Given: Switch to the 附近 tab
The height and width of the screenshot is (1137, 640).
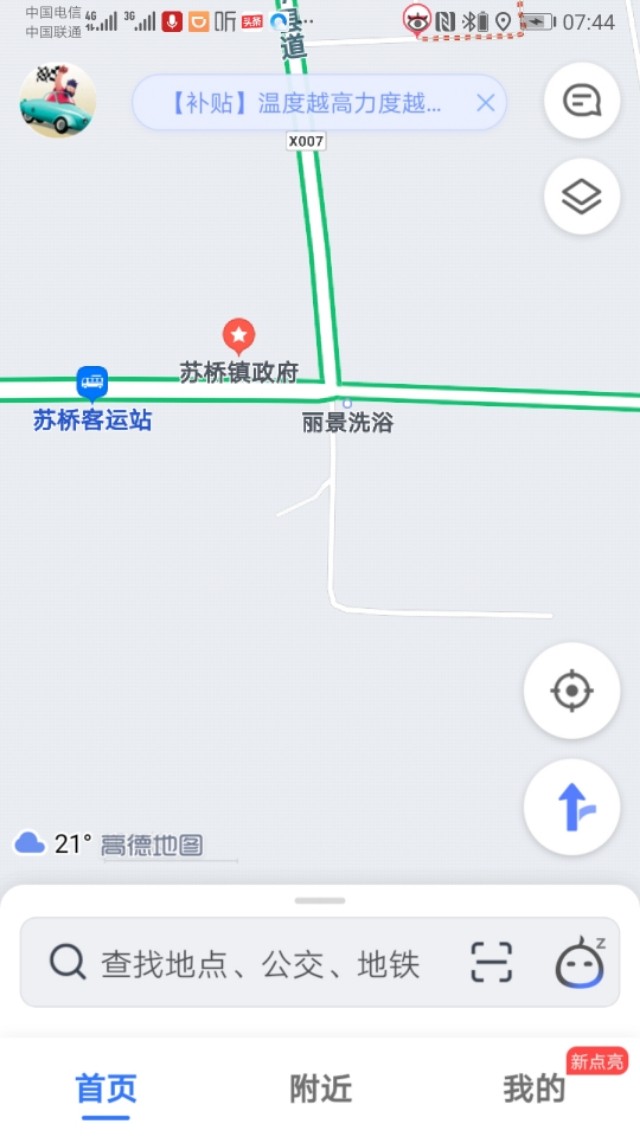Looking at the screenshot, I should (x=320, y=1089).
